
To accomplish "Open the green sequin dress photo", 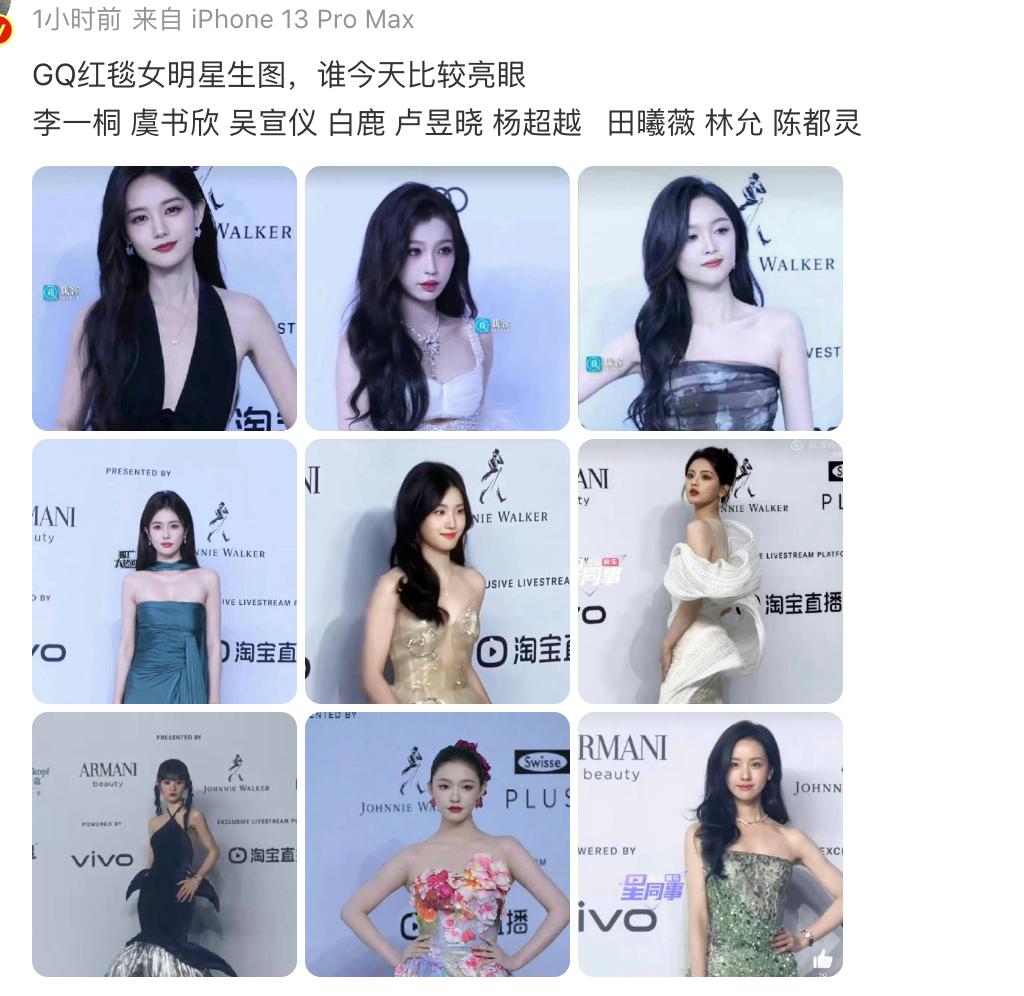I will (x=710, y=844).
